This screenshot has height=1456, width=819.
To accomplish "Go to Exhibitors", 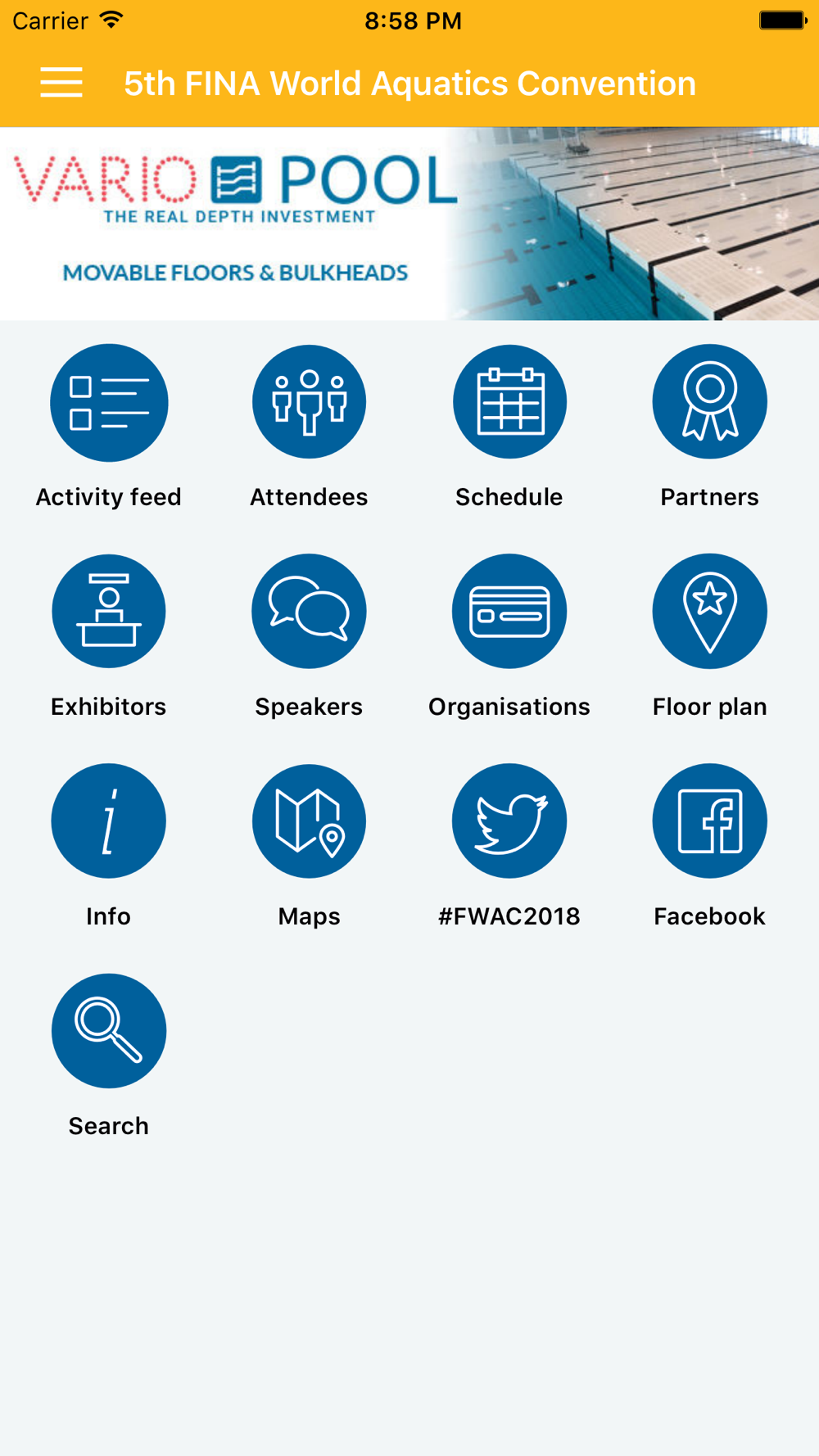I will pyautogui.click(x=109, y=612).
